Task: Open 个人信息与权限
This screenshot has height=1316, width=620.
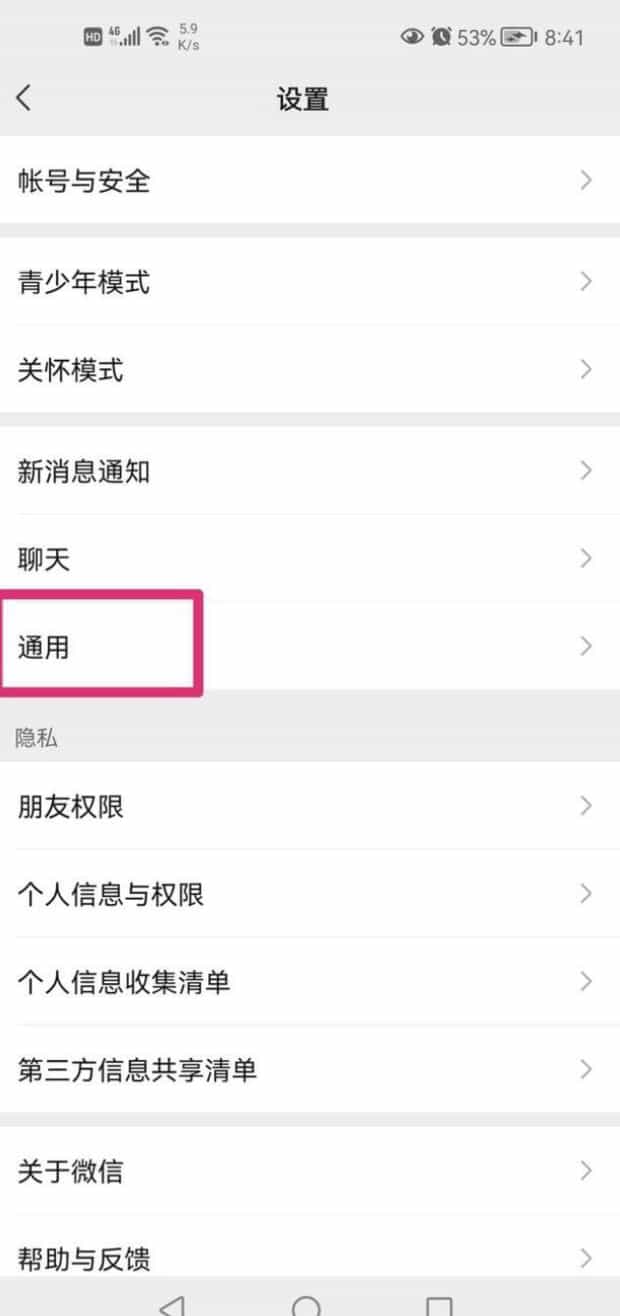Action: [x=310, y=893]
